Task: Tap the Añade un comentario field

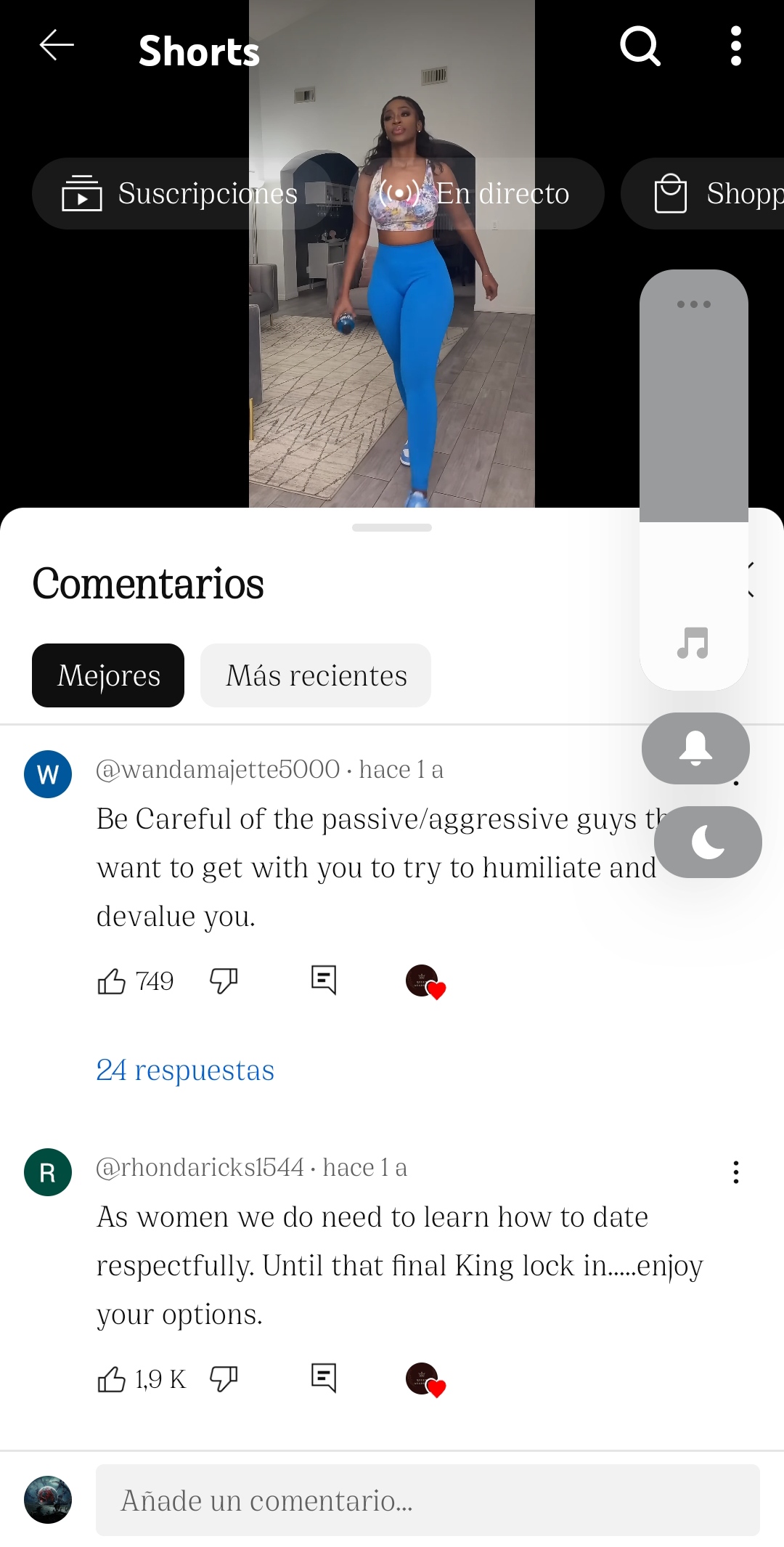Action: (x=427, y=1501)
